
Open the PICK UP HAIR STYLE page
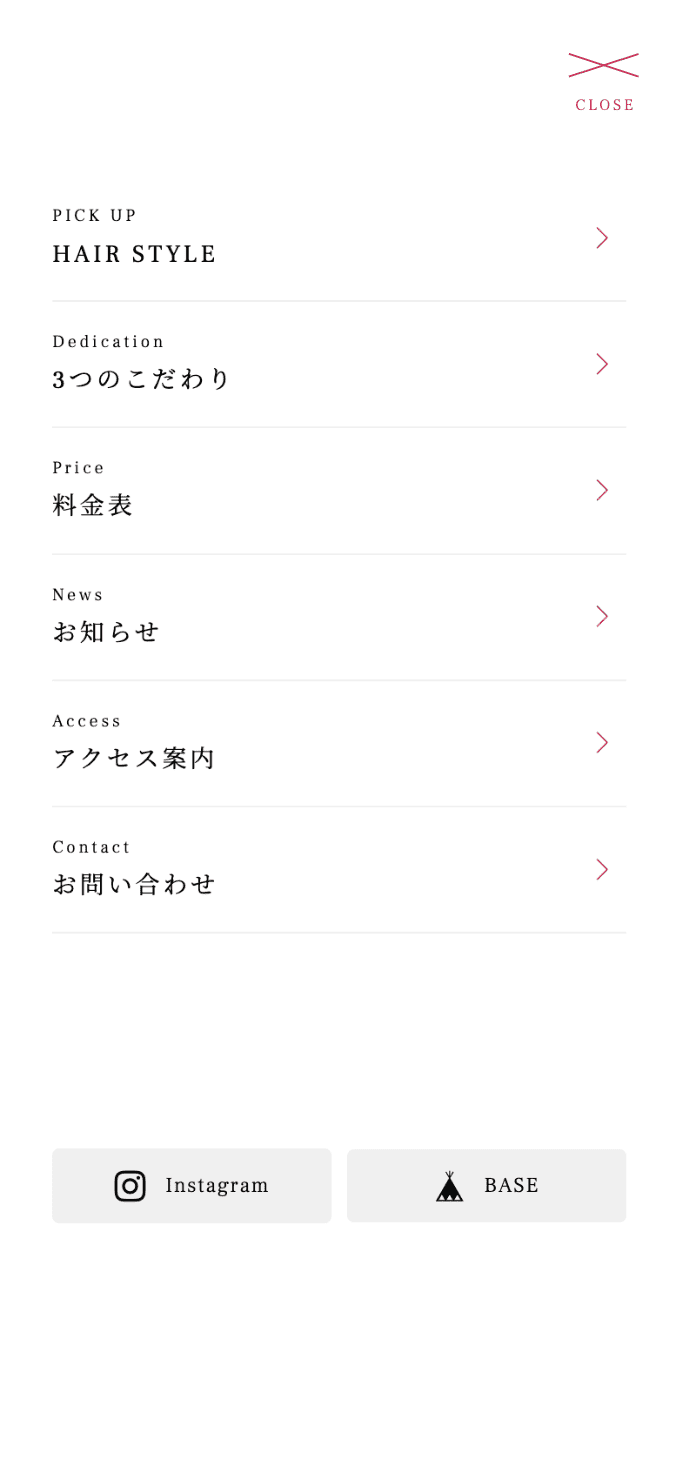coord(338,238)
